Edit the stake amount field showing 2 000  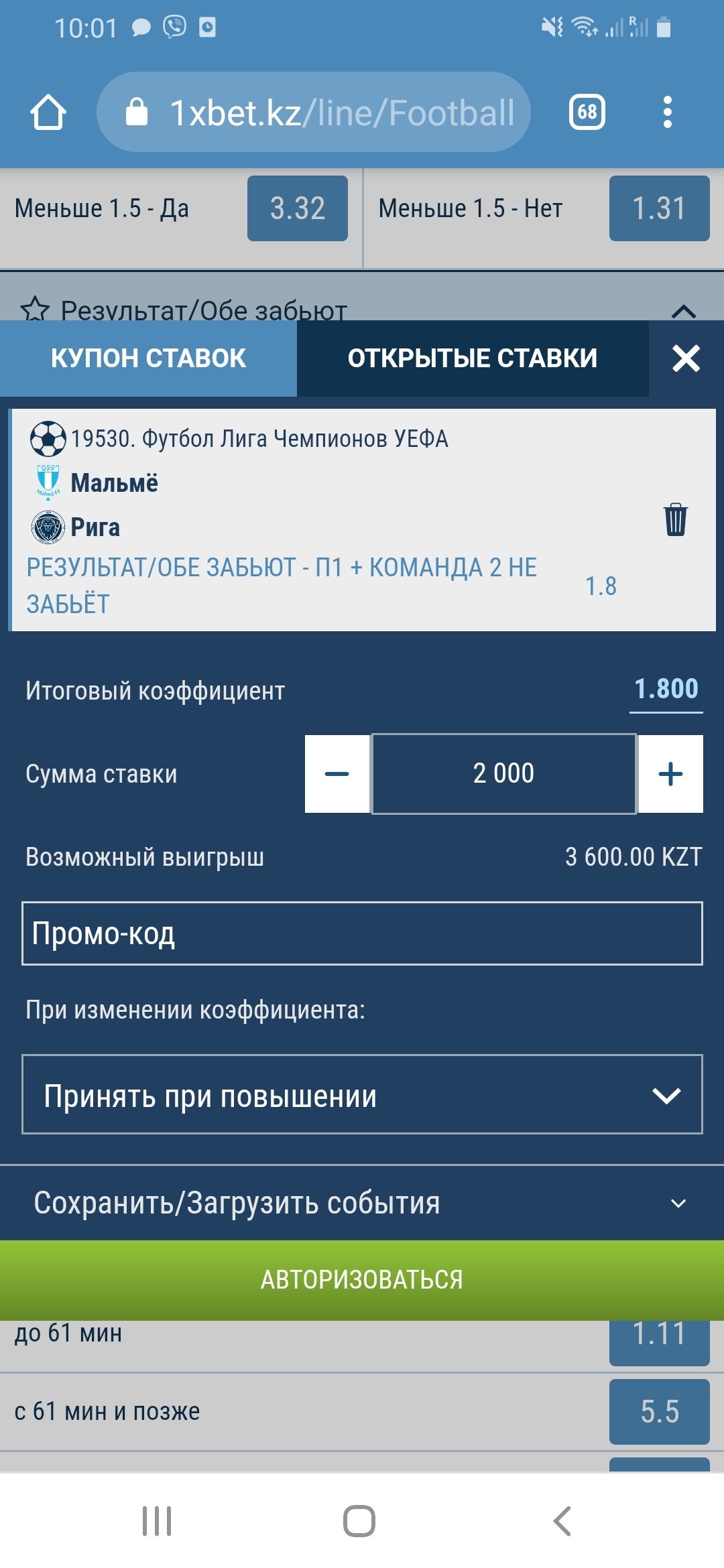(x=503, y=774)
